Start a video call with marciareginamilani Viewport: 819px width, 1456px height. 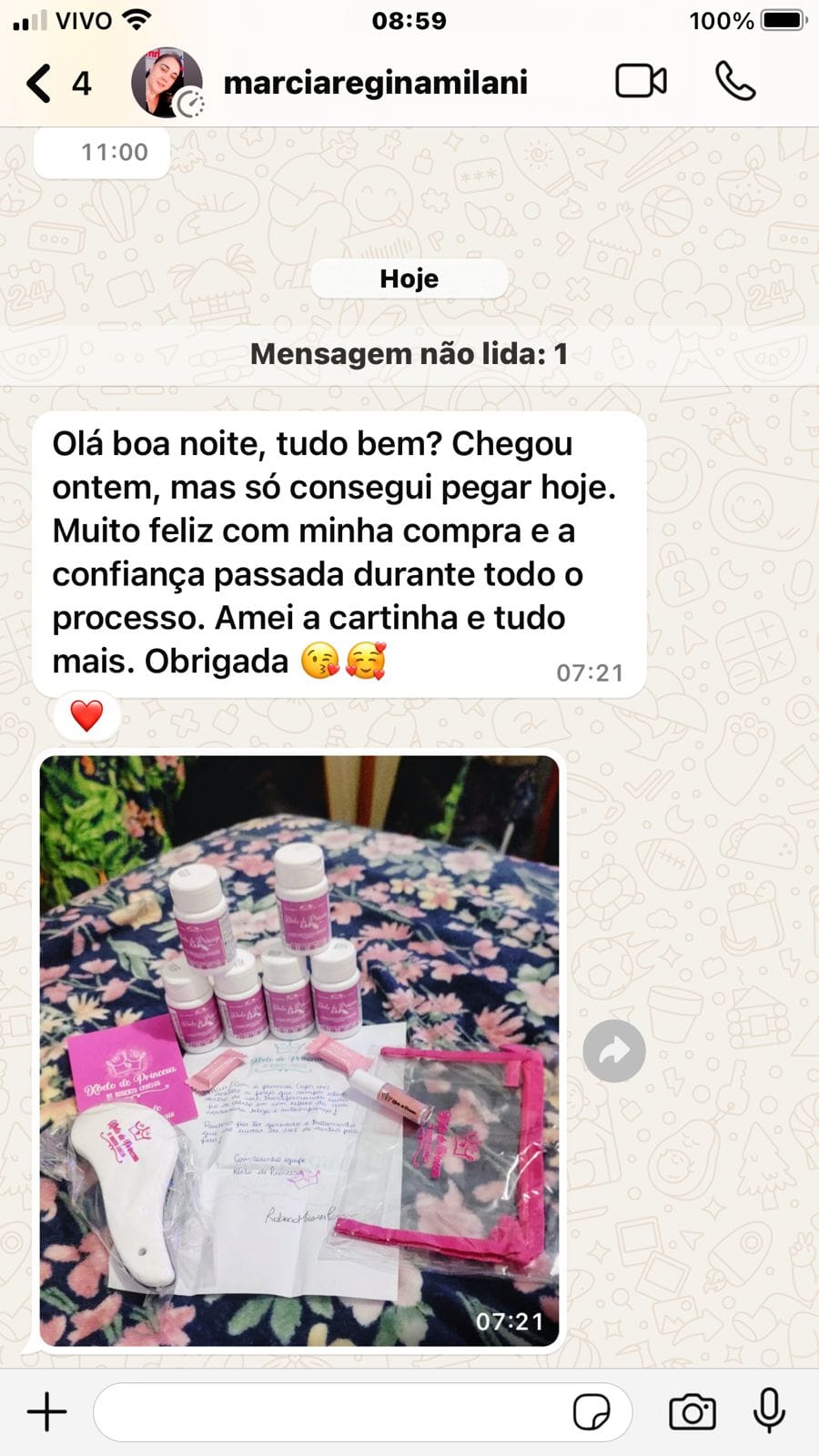click(642, 82)
